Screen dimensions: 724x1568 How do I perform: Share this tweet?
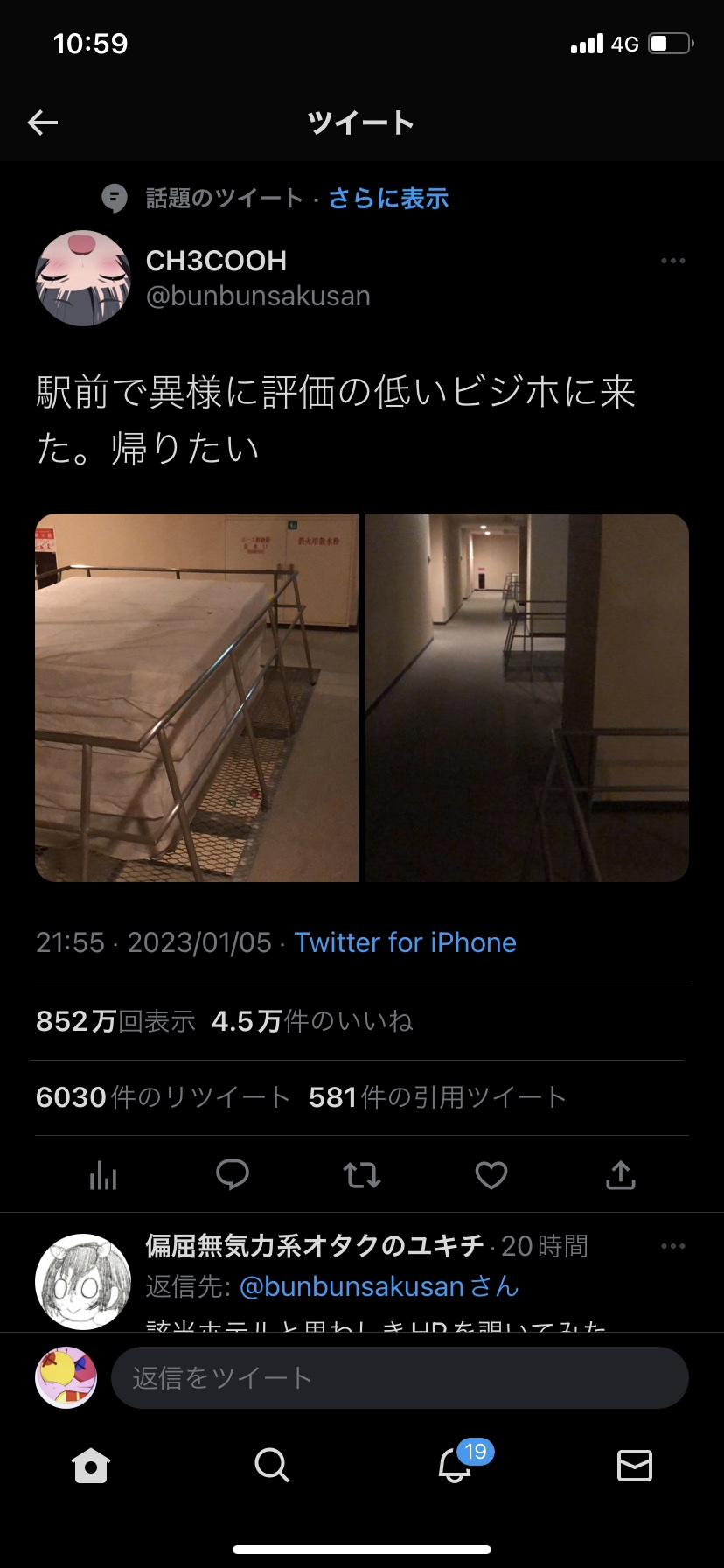click(x=621, y=1175)
